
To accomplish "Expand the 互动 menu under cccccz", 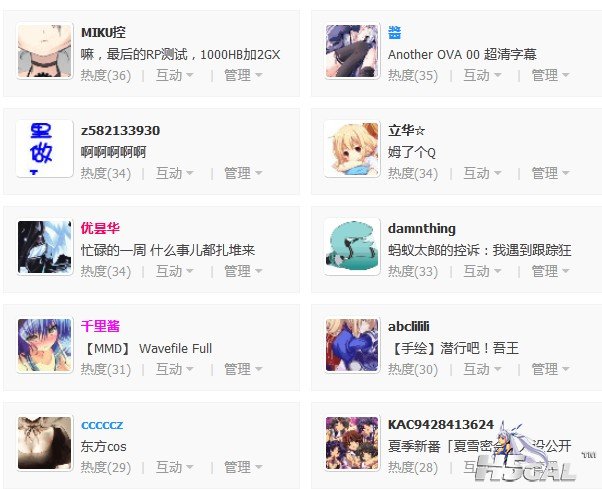I will 174,467.
